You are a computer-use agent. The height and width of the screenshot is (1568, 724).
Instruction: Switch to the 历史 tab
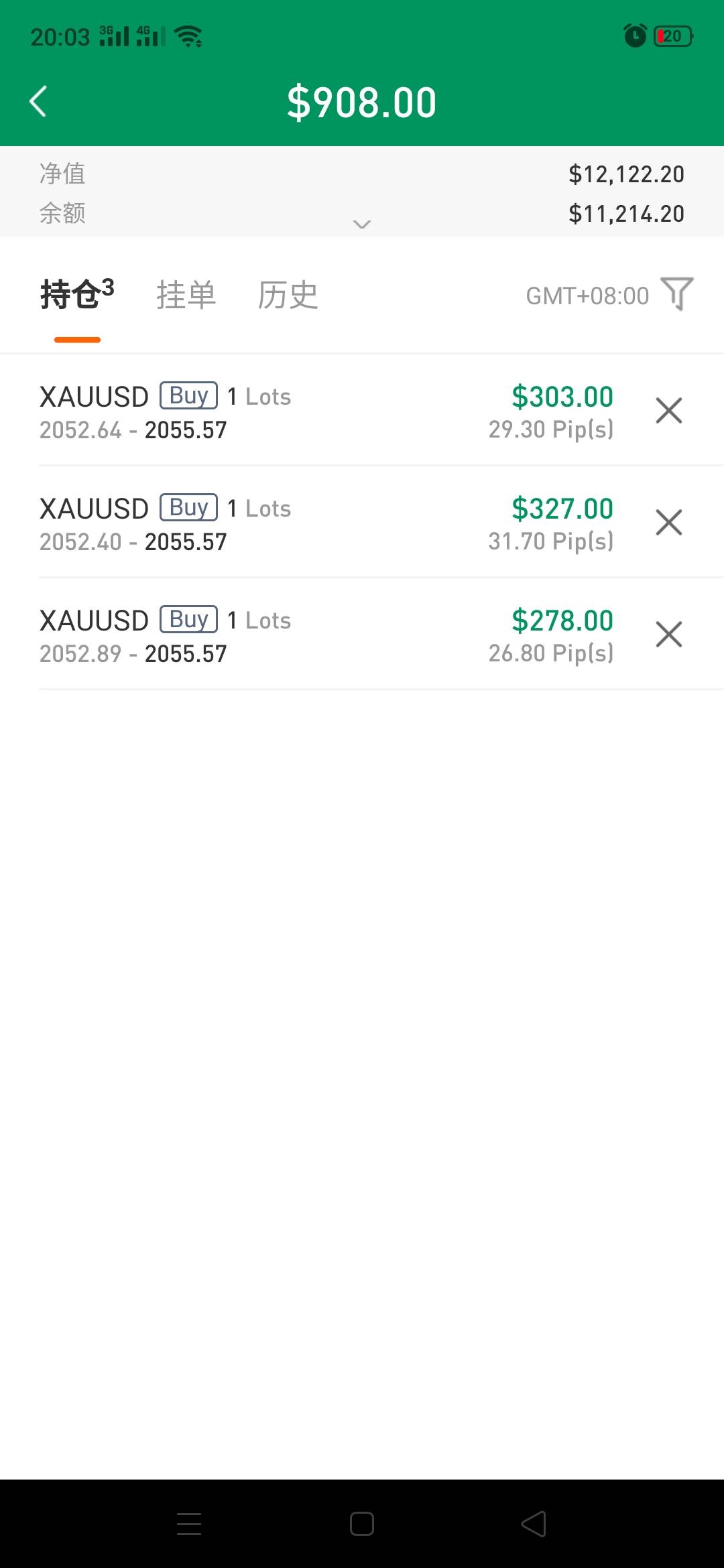[288, 295]
